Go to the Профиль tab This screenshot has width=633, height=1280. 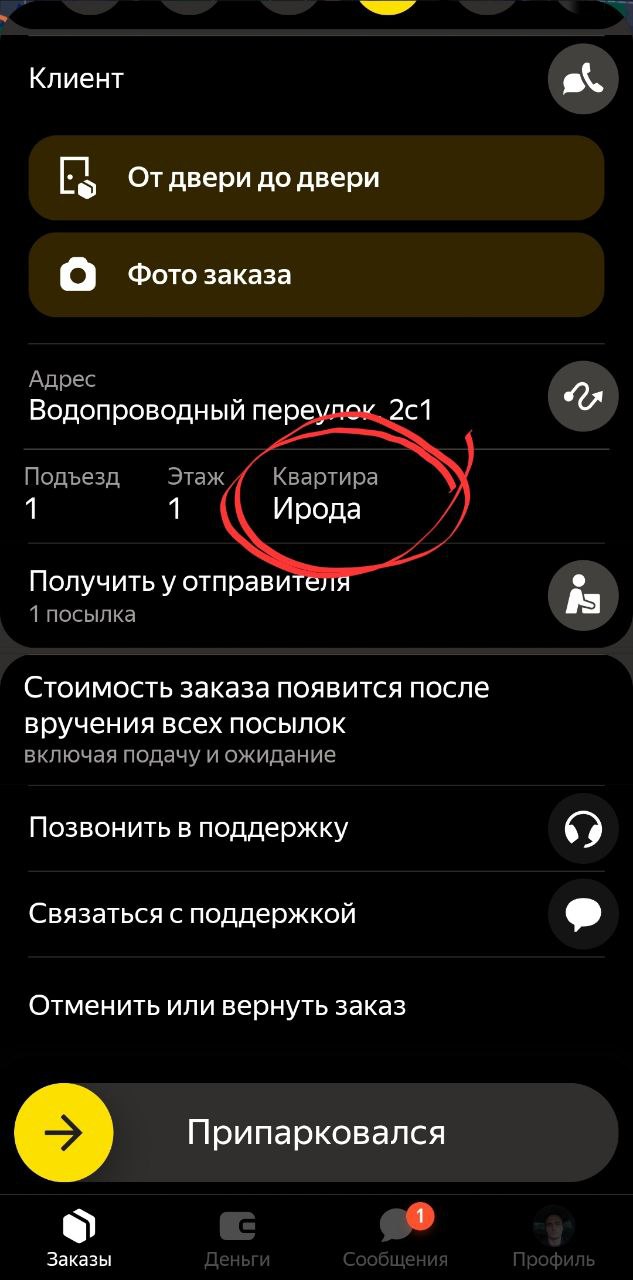pos(553,1238)
